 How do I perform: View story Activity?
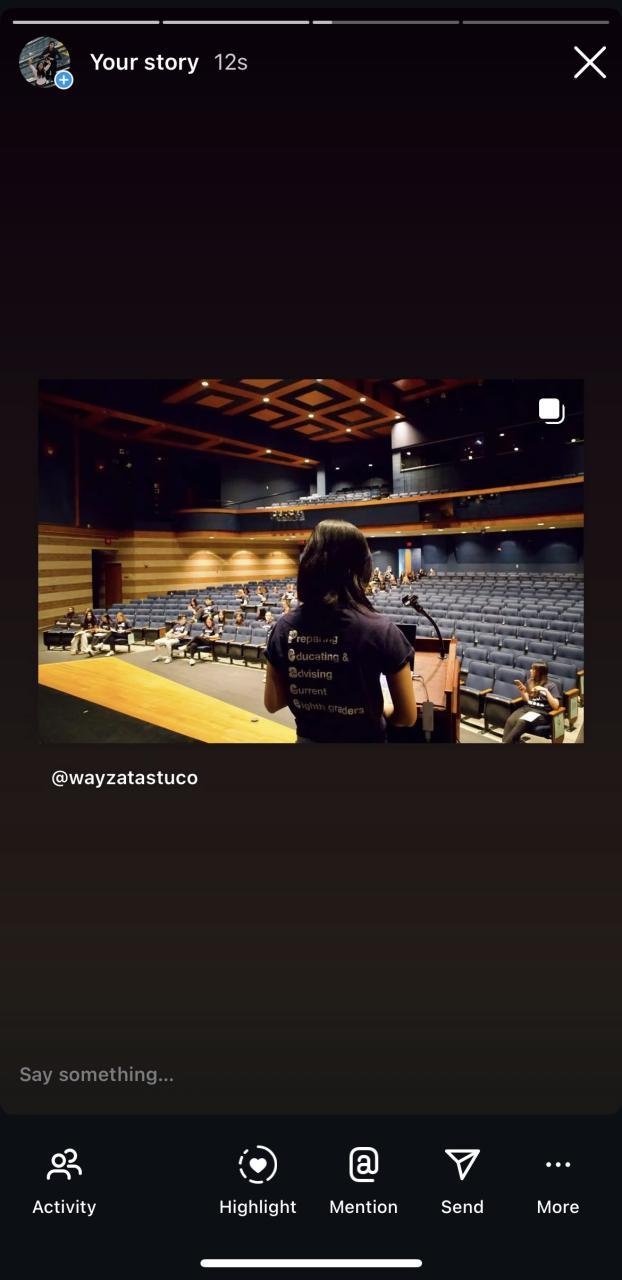tap(64, 1180)
